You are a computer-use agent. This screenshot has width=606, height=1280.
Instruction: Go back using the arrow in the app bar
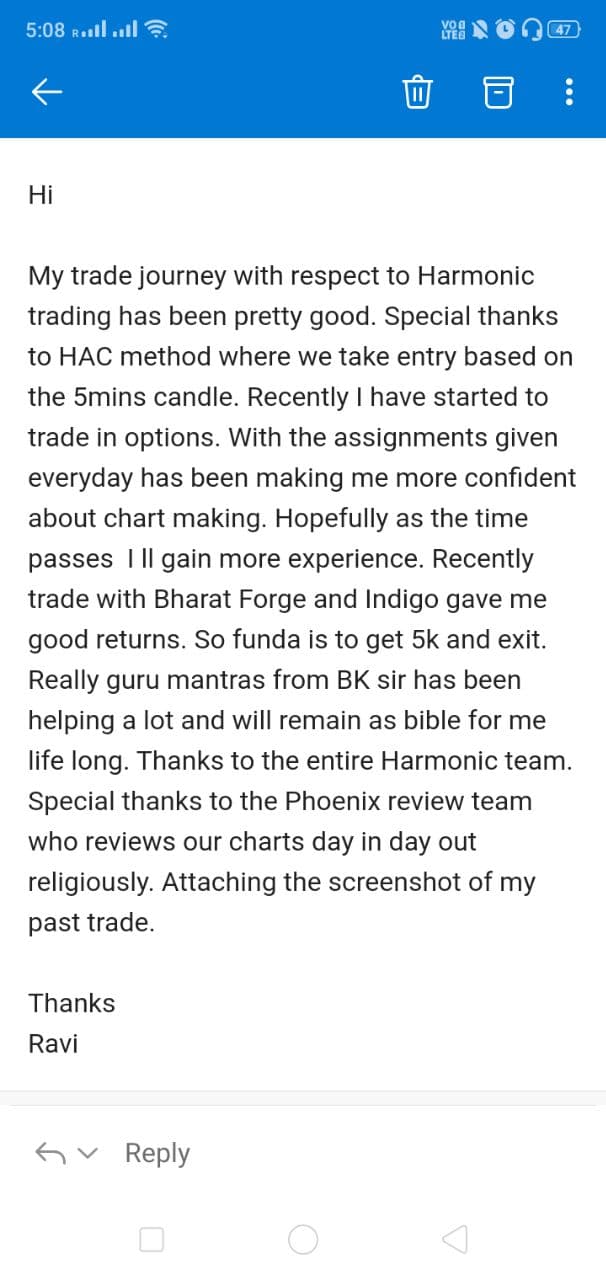(x=47, y=93)
